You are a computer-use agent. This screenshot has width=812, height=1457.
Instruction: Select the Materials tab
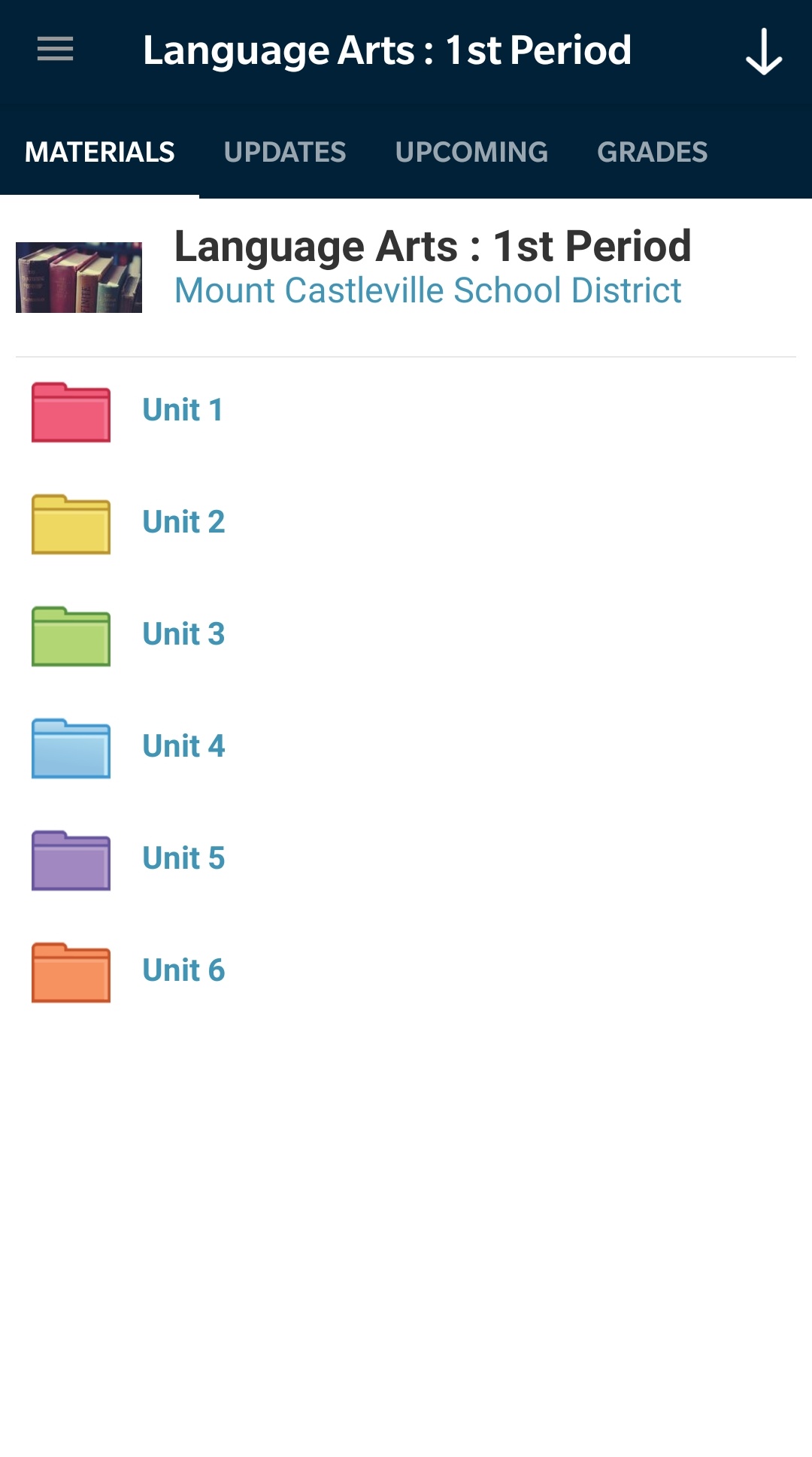tap(99, 152)
